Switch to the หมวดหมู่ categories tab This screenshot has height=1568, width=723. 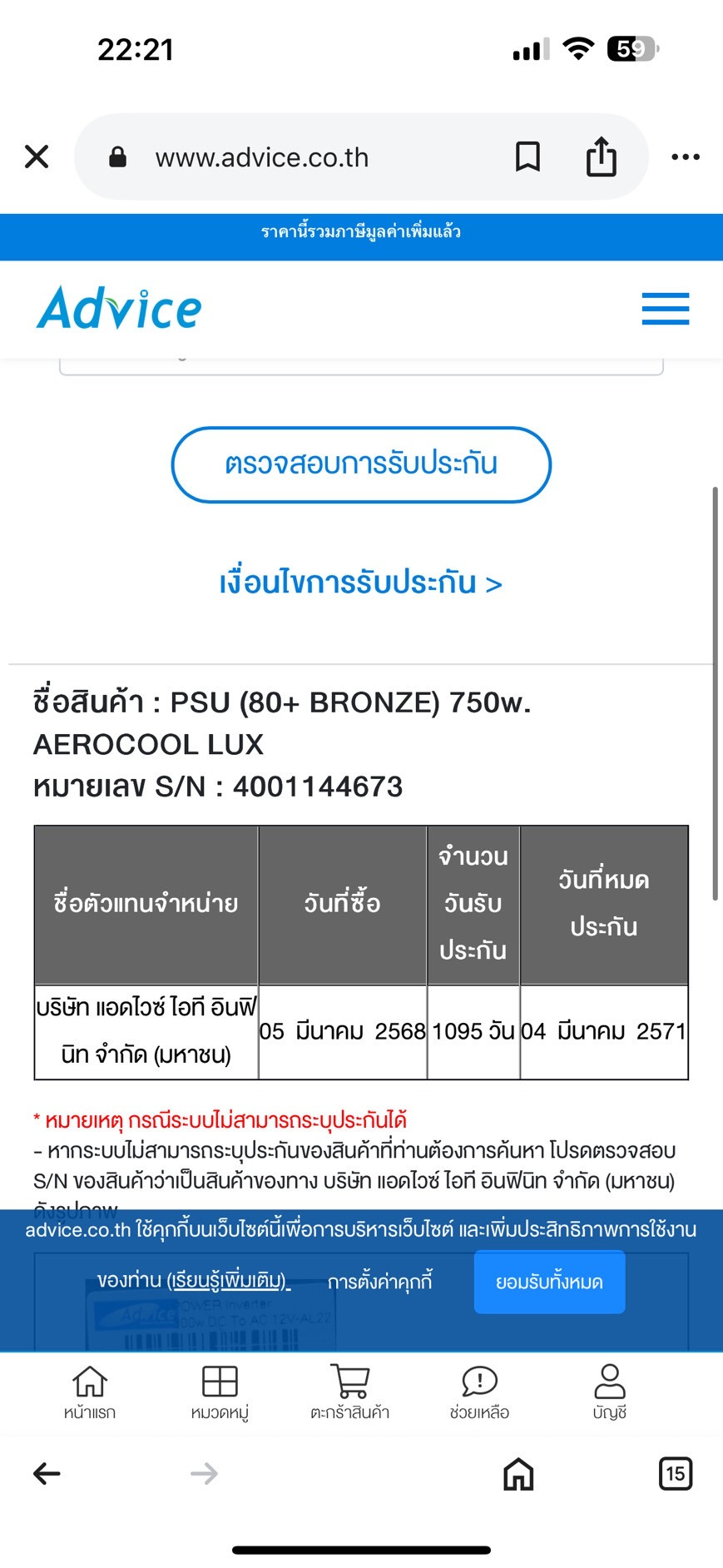click(220, 1392)
